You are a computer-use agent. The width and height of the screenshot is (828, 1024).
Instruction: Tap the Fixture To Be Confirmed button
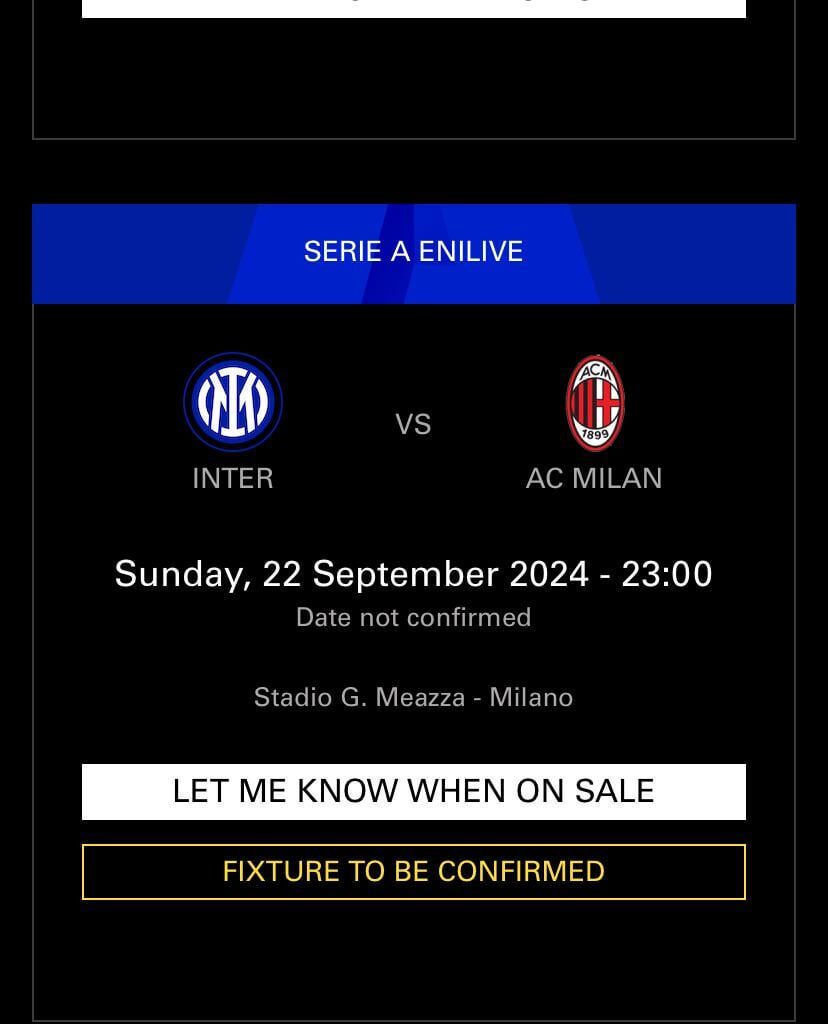pos(413,871)
